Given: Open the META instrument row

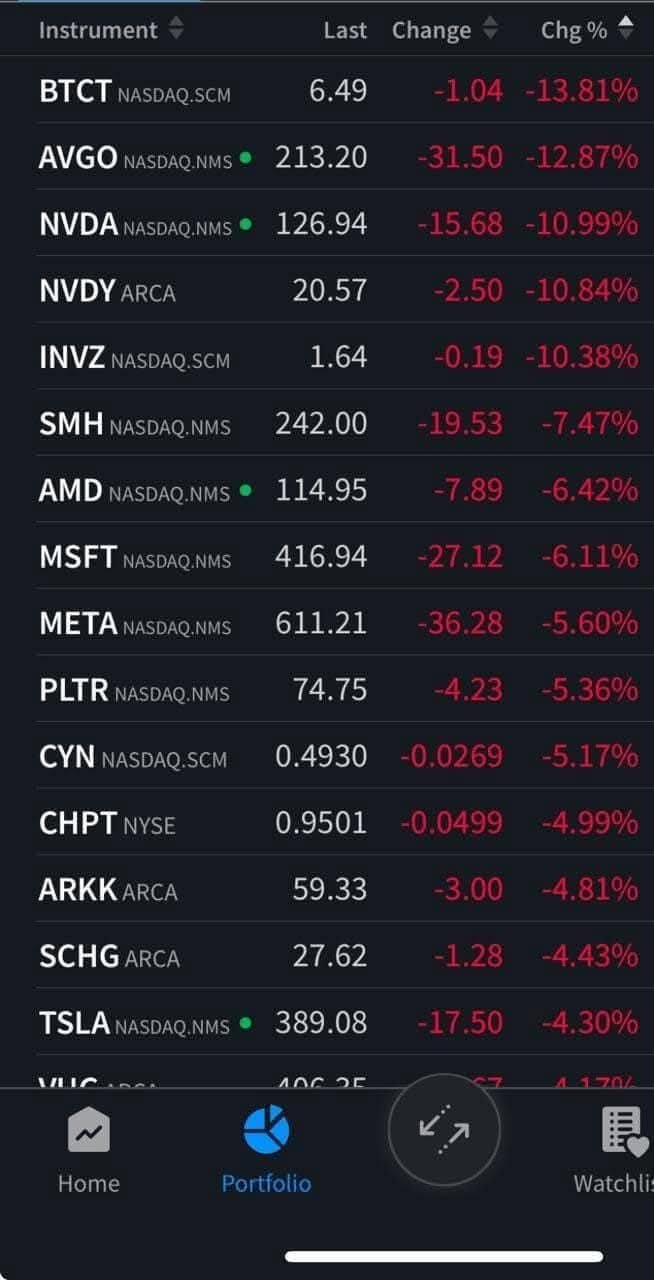Looking at the screenshot, I should coord(337,623).
